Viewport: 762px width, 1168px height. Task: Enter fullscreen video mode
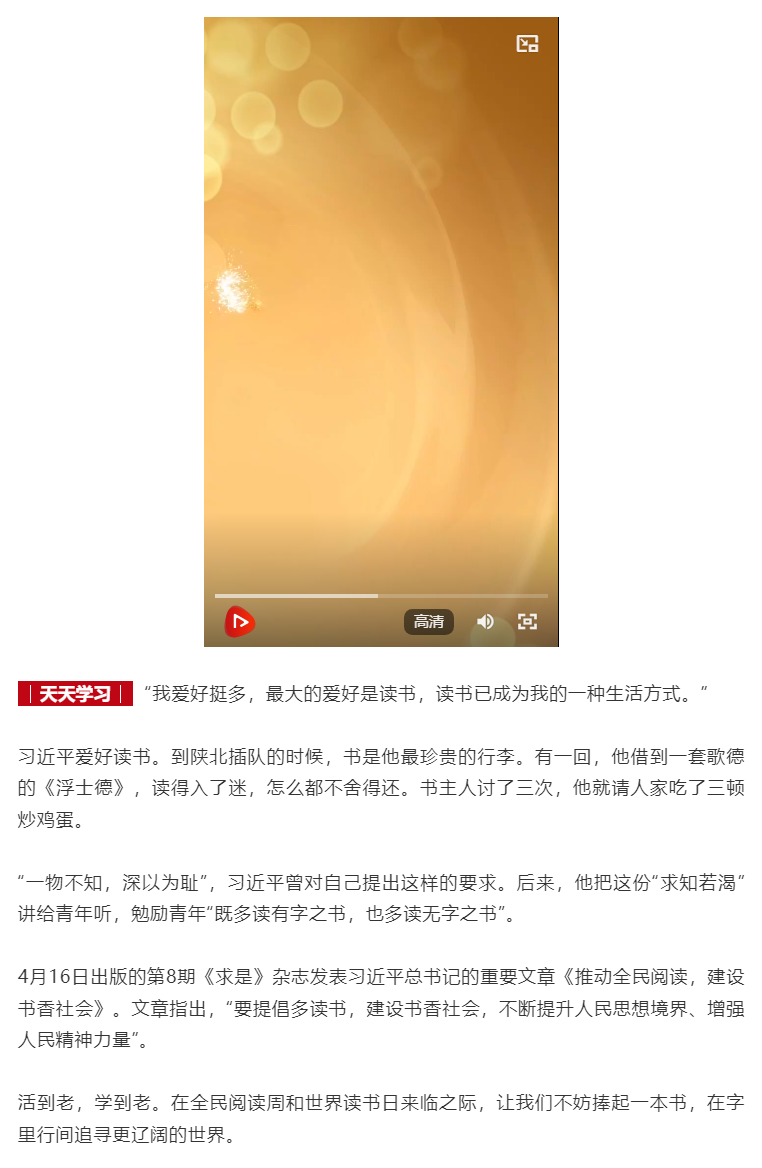click(x=527, y=622)
